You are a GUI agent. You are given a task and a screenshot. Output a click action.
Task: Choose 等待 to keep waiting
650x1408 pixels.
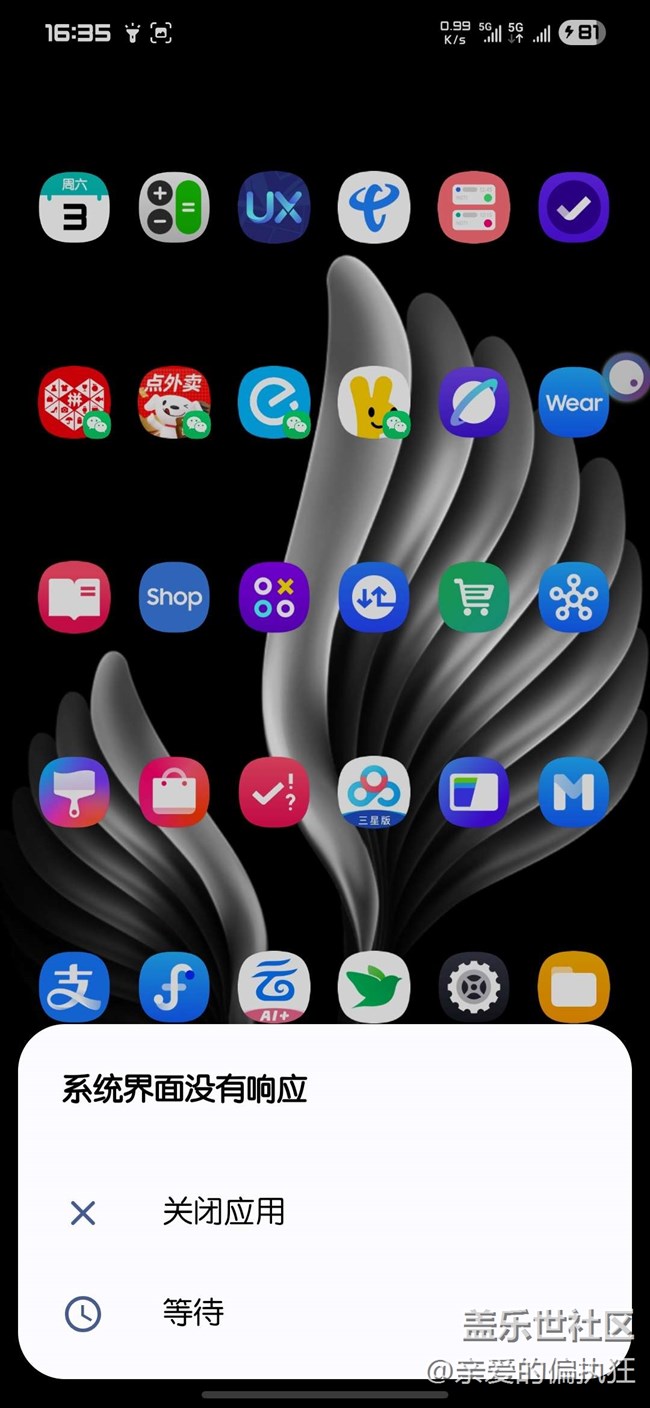click(193, 1312)
